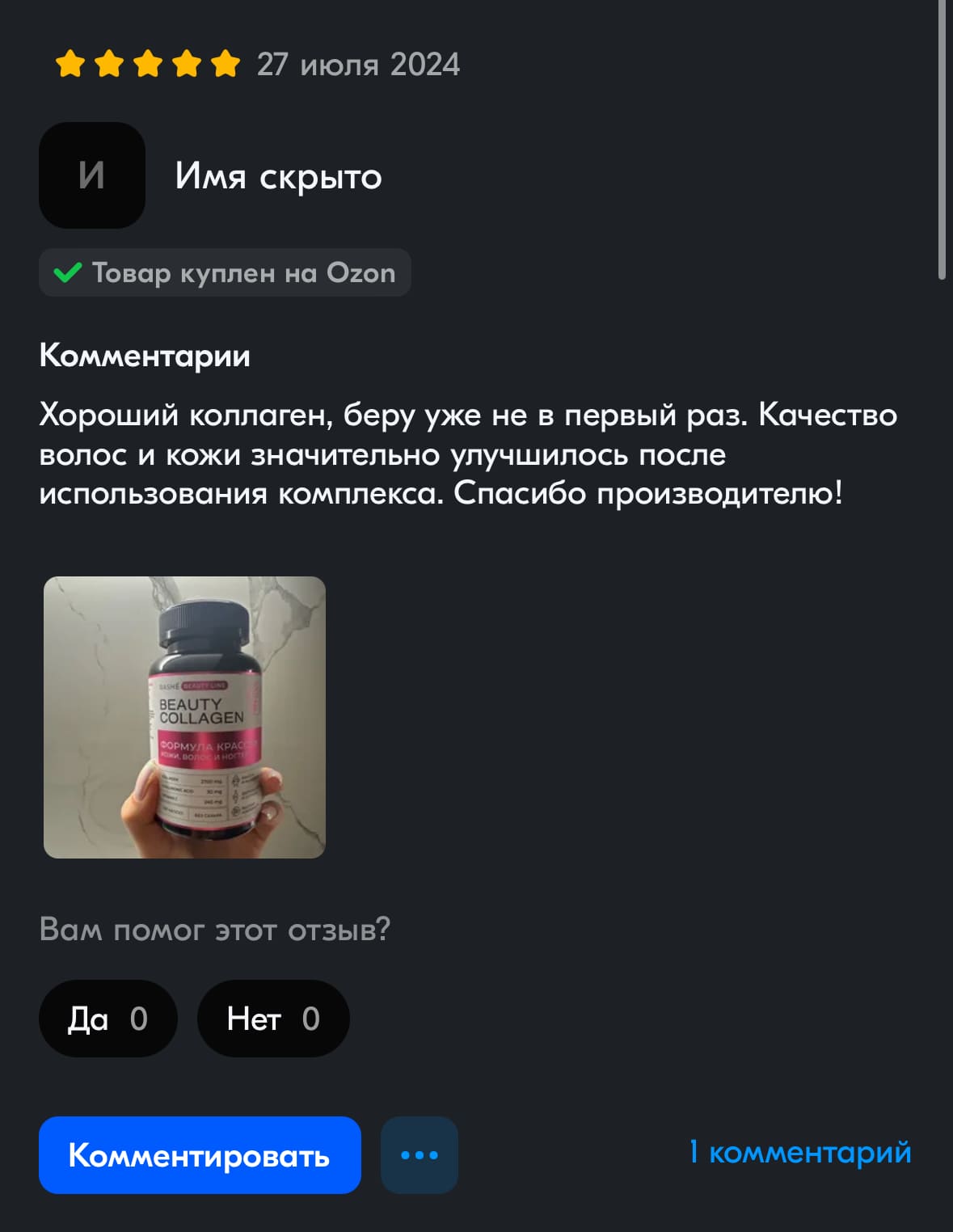The image size is (953, 1232).
Task: Vote Нет on this review
Action: click(x=273, y=1019)
